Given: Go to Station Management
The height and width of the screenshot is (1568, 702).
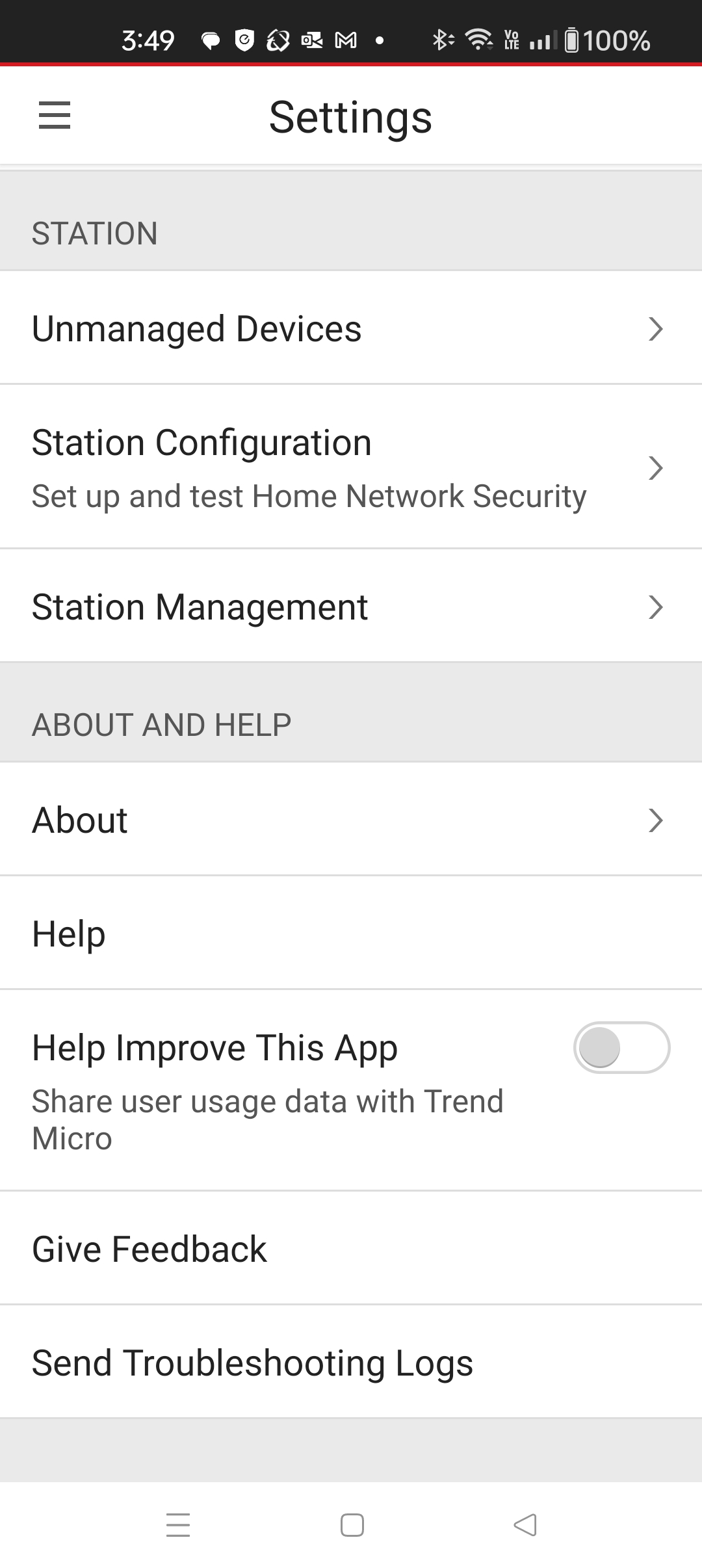Looking at the screenshot, I should click(x=351, y=607).
